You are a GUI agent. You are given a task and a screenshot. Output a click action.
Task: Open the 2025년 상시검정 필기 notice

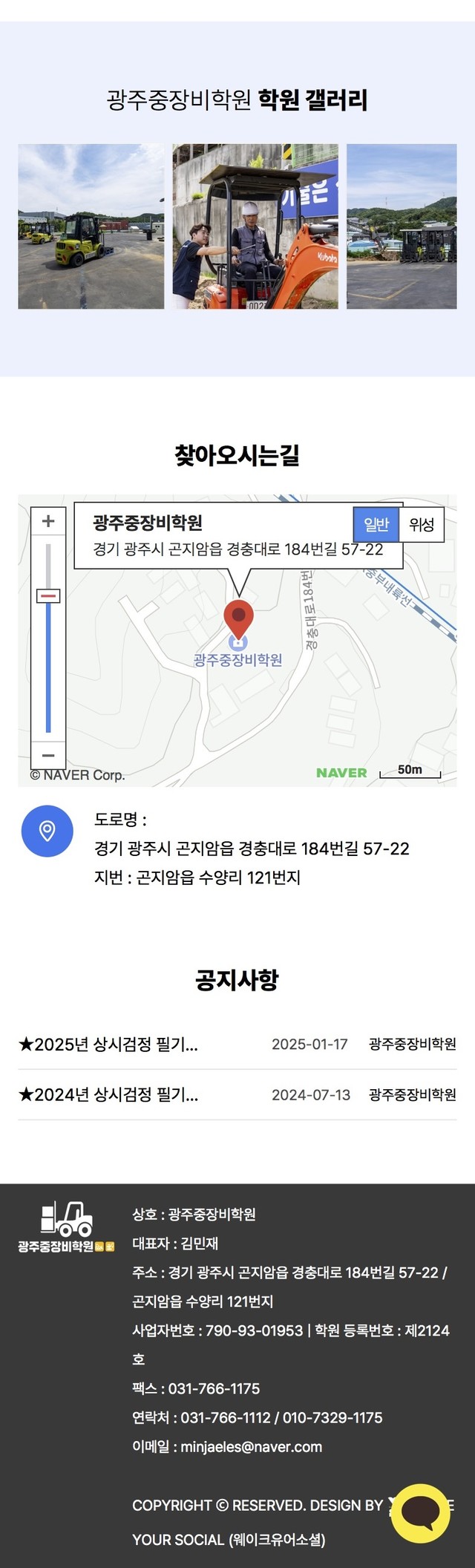point(108,1045)
